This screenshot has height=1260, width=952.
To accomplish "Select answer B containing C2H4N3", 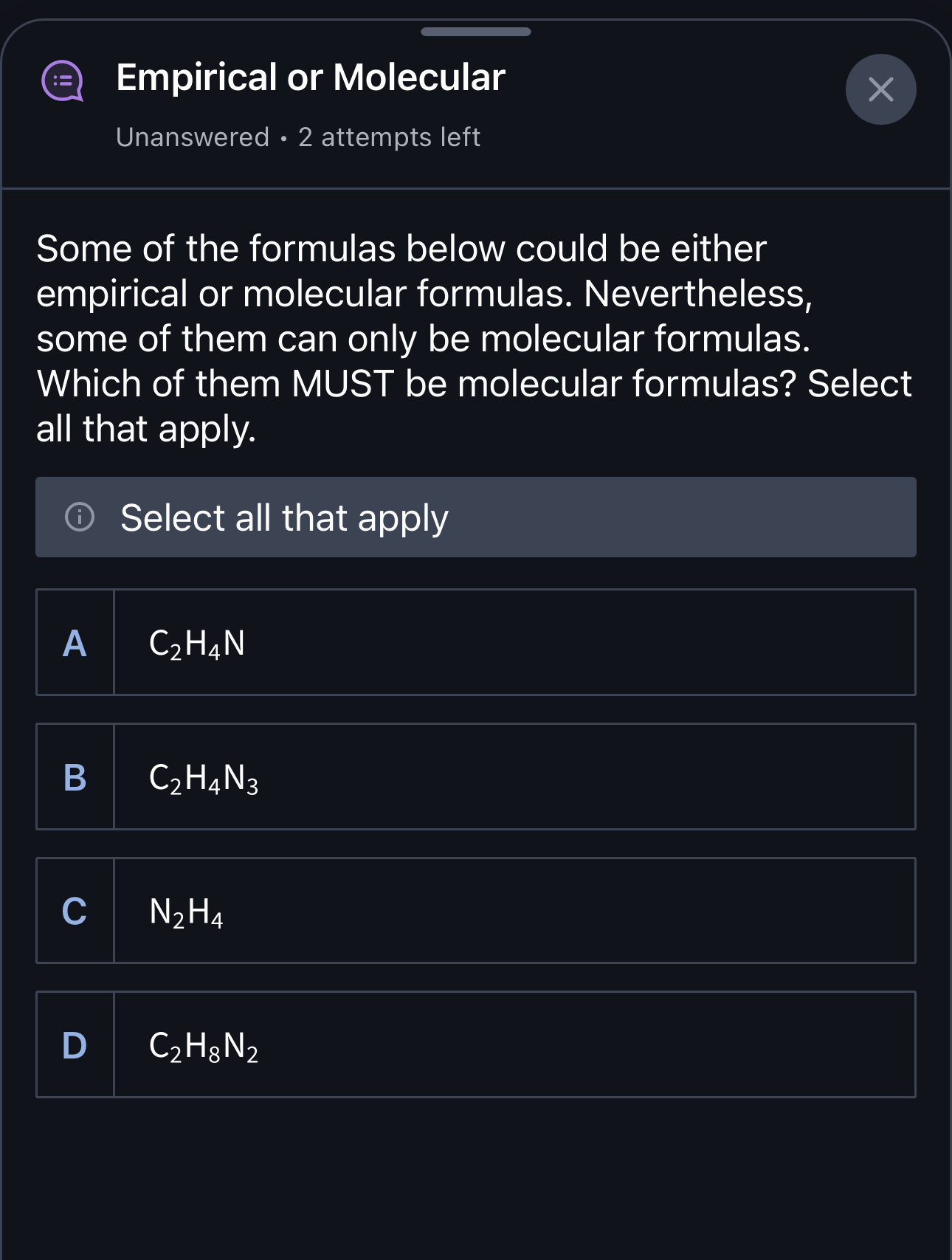I will tap(476, 777).
